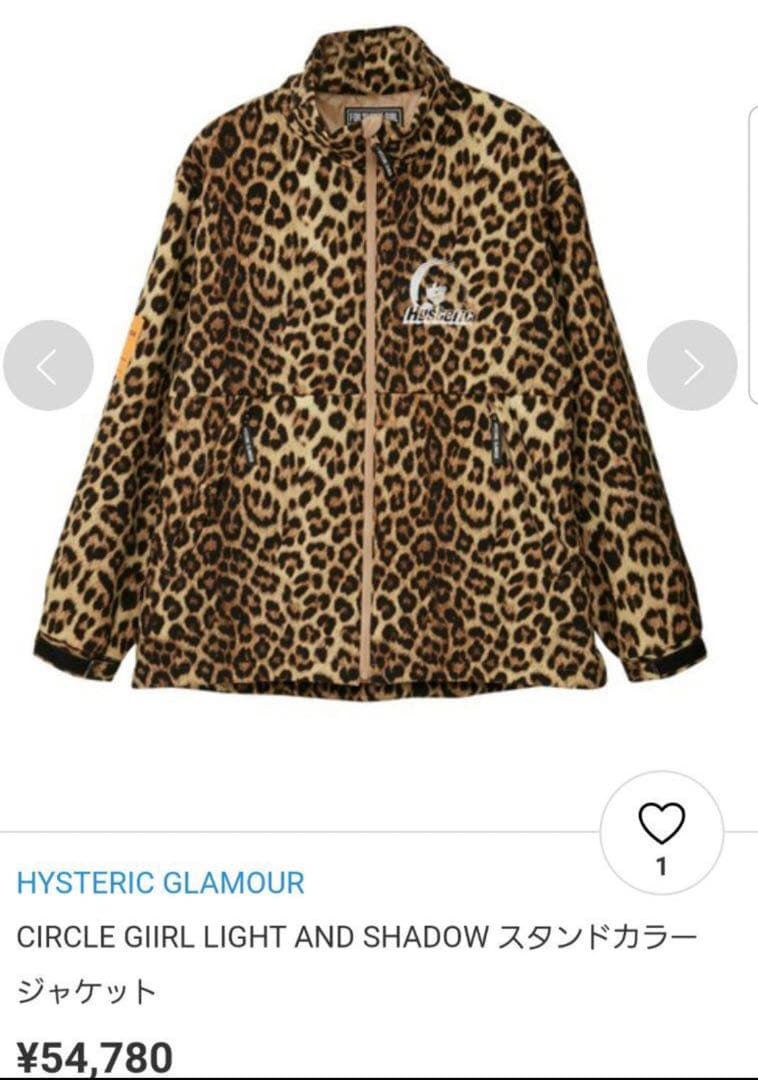Show the next product image
Viewport: 758px width, 1080px height.
tap(692, 366)
